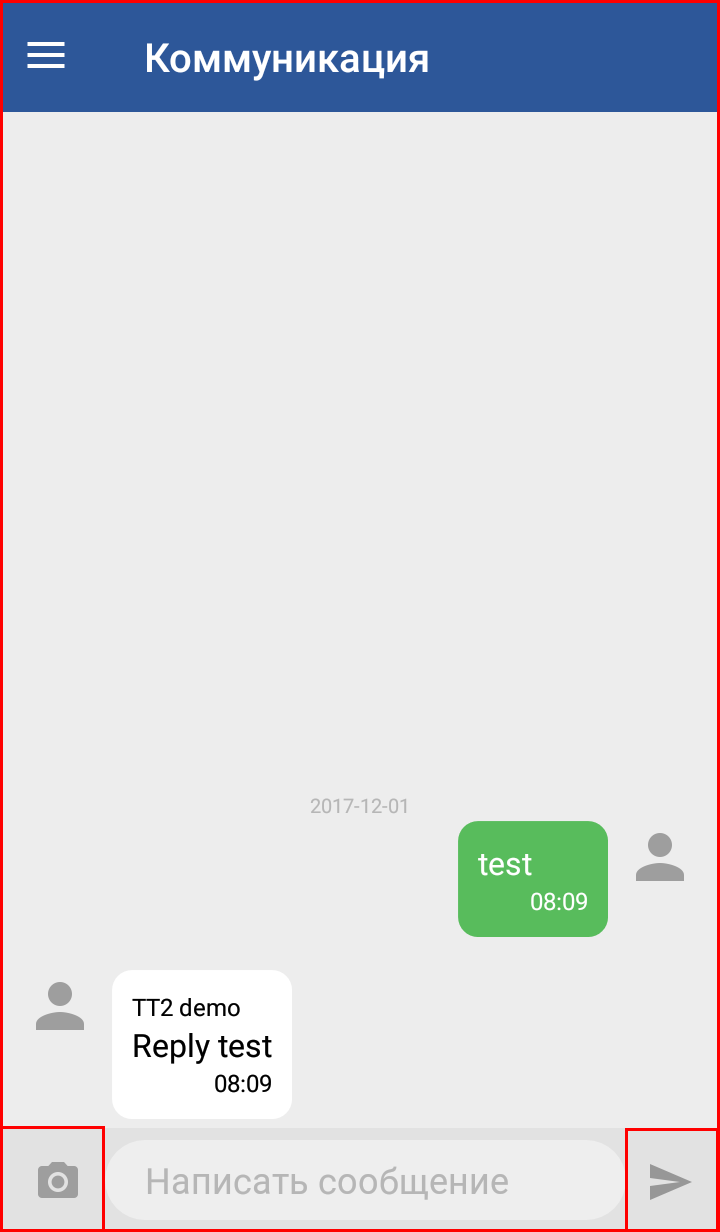Viewport: 720px width, 1232px height.
Task: Open the hamburger drawer menu
Action: coord(46,56)
